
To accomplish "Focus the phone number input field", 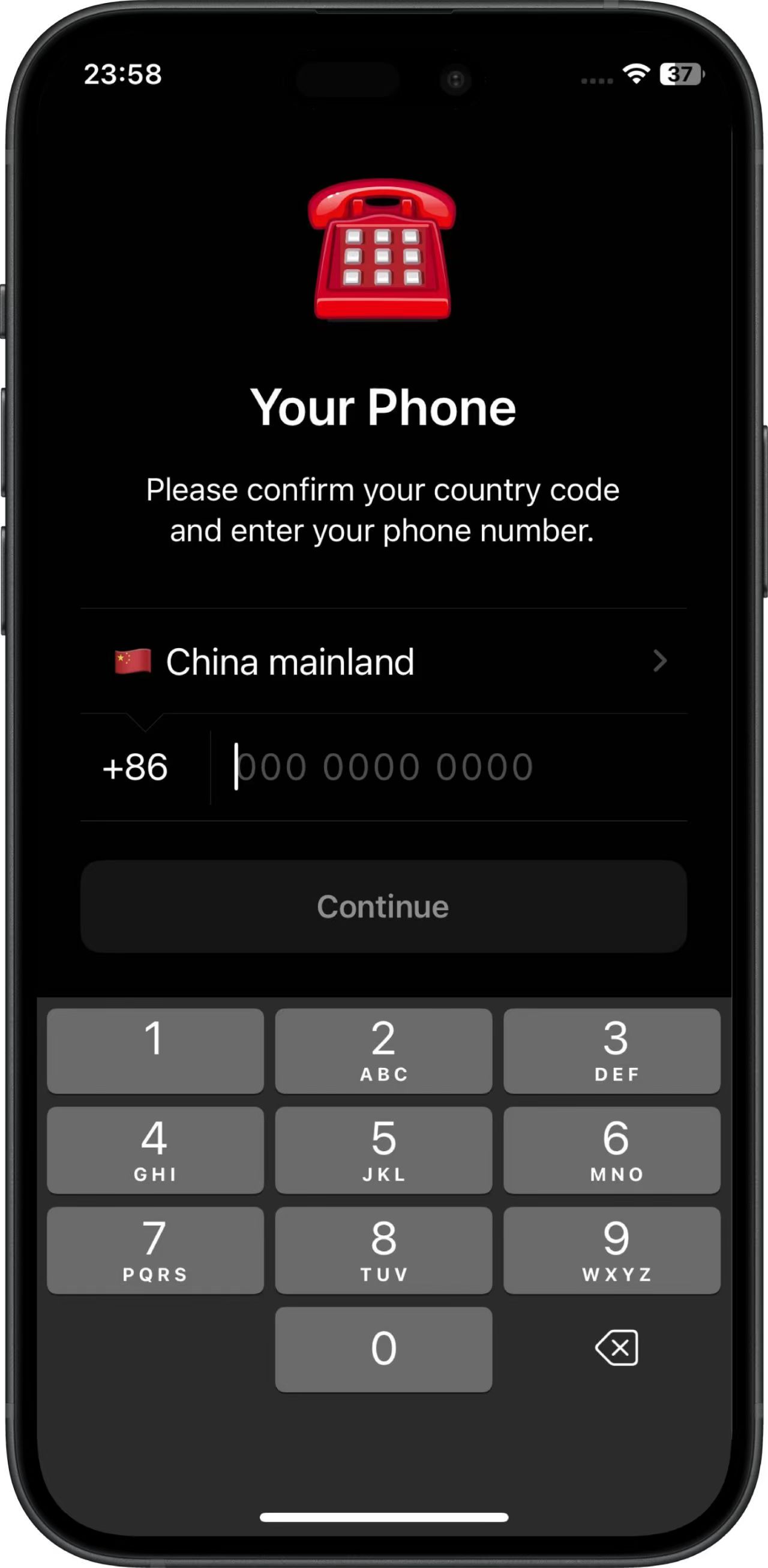I will pyautogui.click(x=451, y=767).
